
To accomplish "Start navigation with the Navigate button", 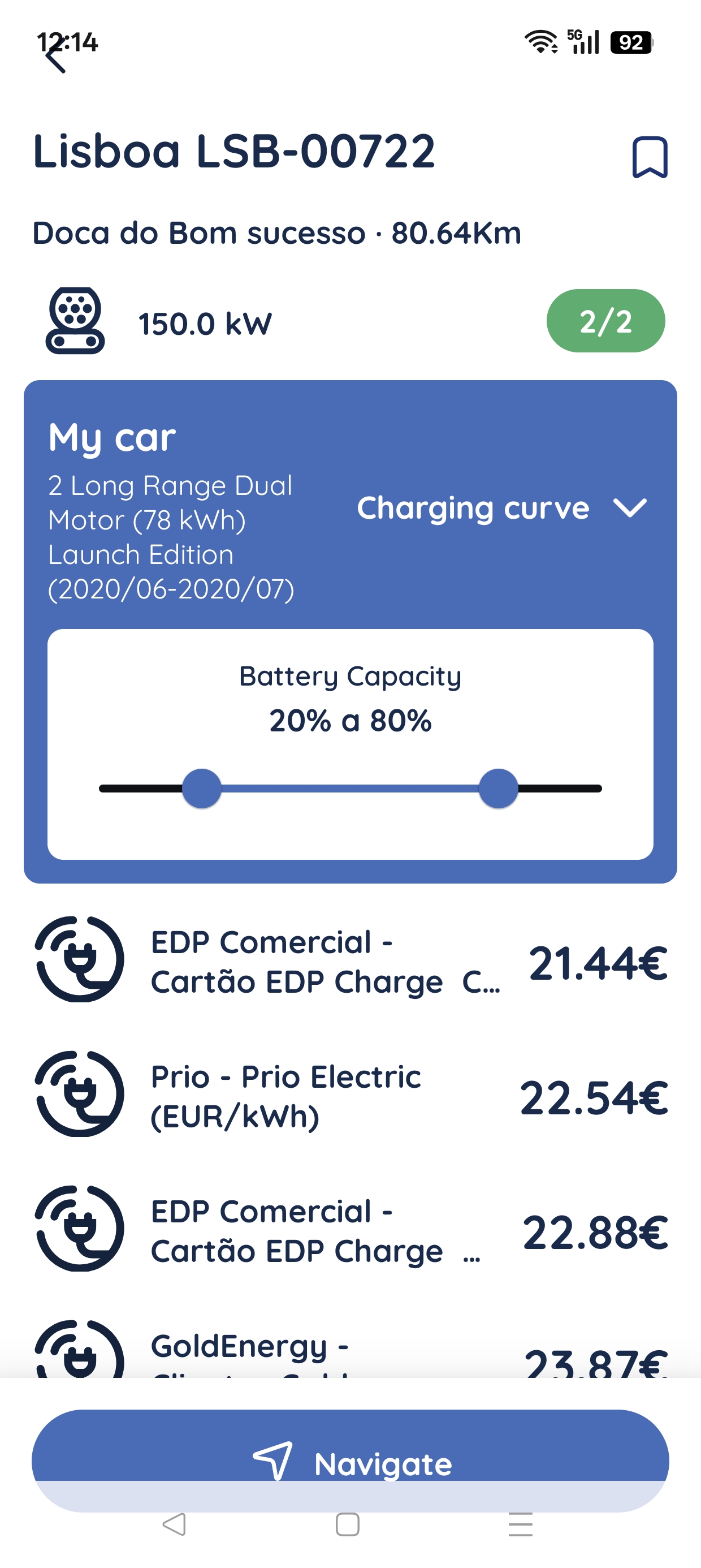I will tap(350, 1461).
